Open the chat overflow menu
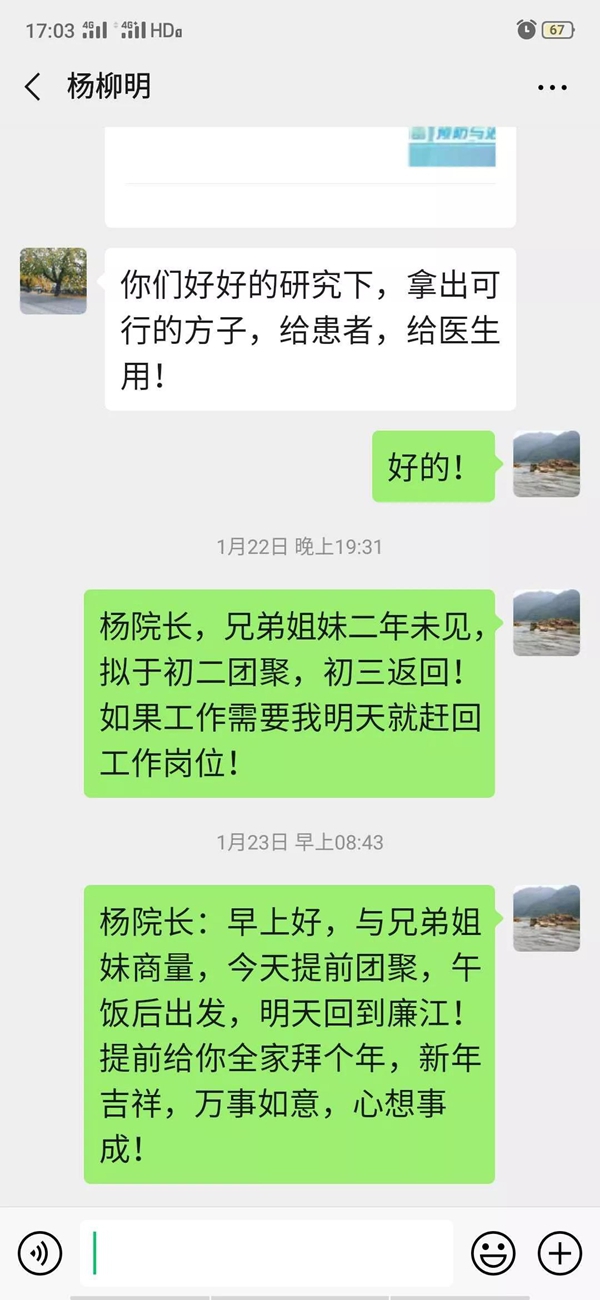Viewport: 600px width, 1300px height. click(552, 88)
